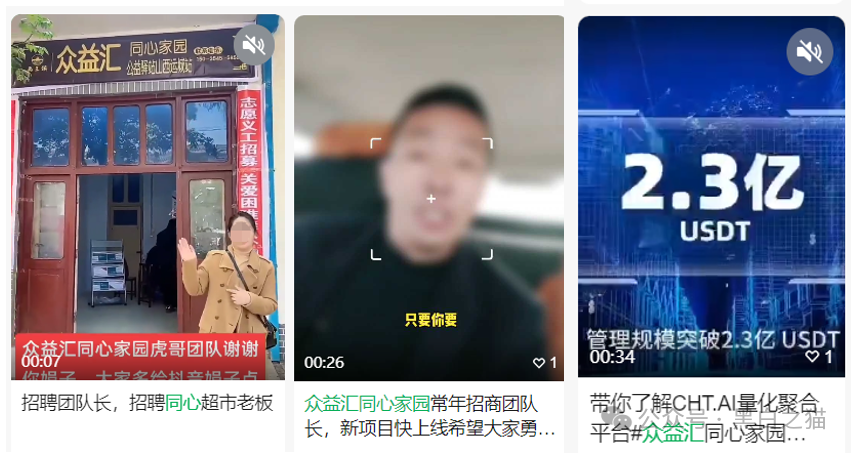The width and height of the screenshot is (854, 453).
Task: Unmute the 2.3亿 USDT video
Action: (x=809, y=52)
